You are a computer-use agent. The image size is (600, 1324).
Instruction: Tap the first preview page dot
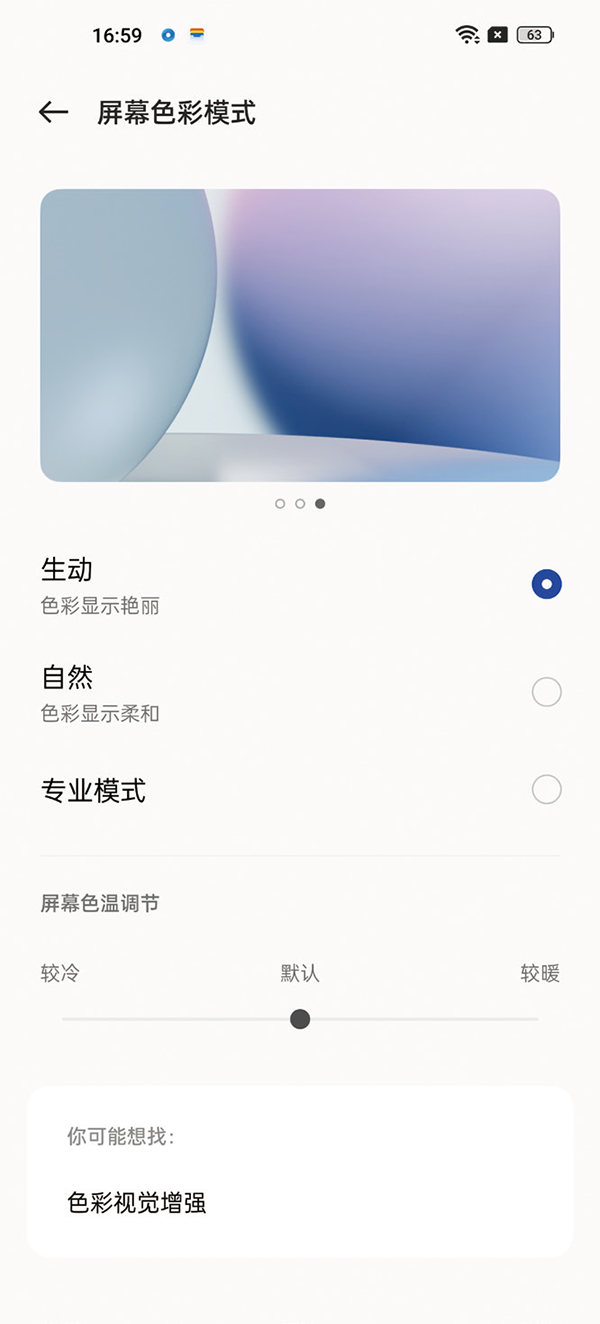[x=280, y=504]
